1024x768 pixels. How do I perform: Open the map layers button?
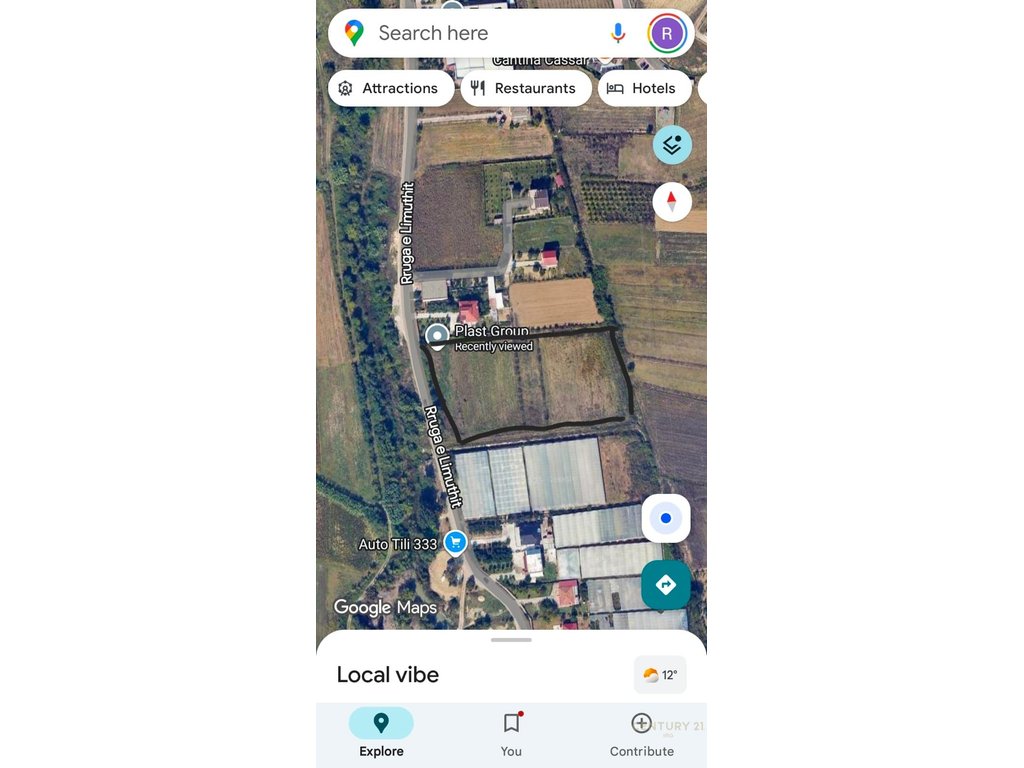672,145
